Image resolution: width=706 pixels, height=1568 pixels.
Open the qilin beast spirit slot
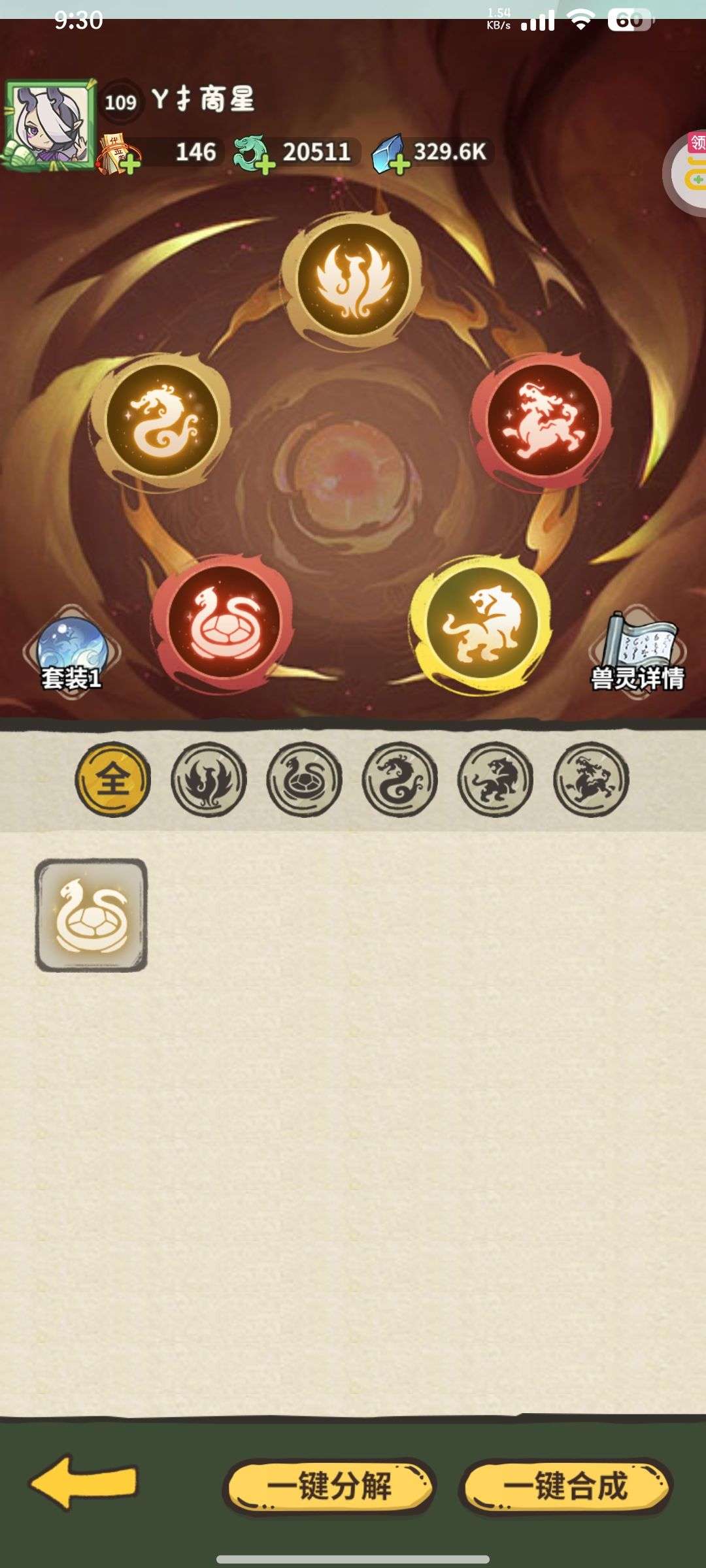pyautogui.click(x=542, y=419)
